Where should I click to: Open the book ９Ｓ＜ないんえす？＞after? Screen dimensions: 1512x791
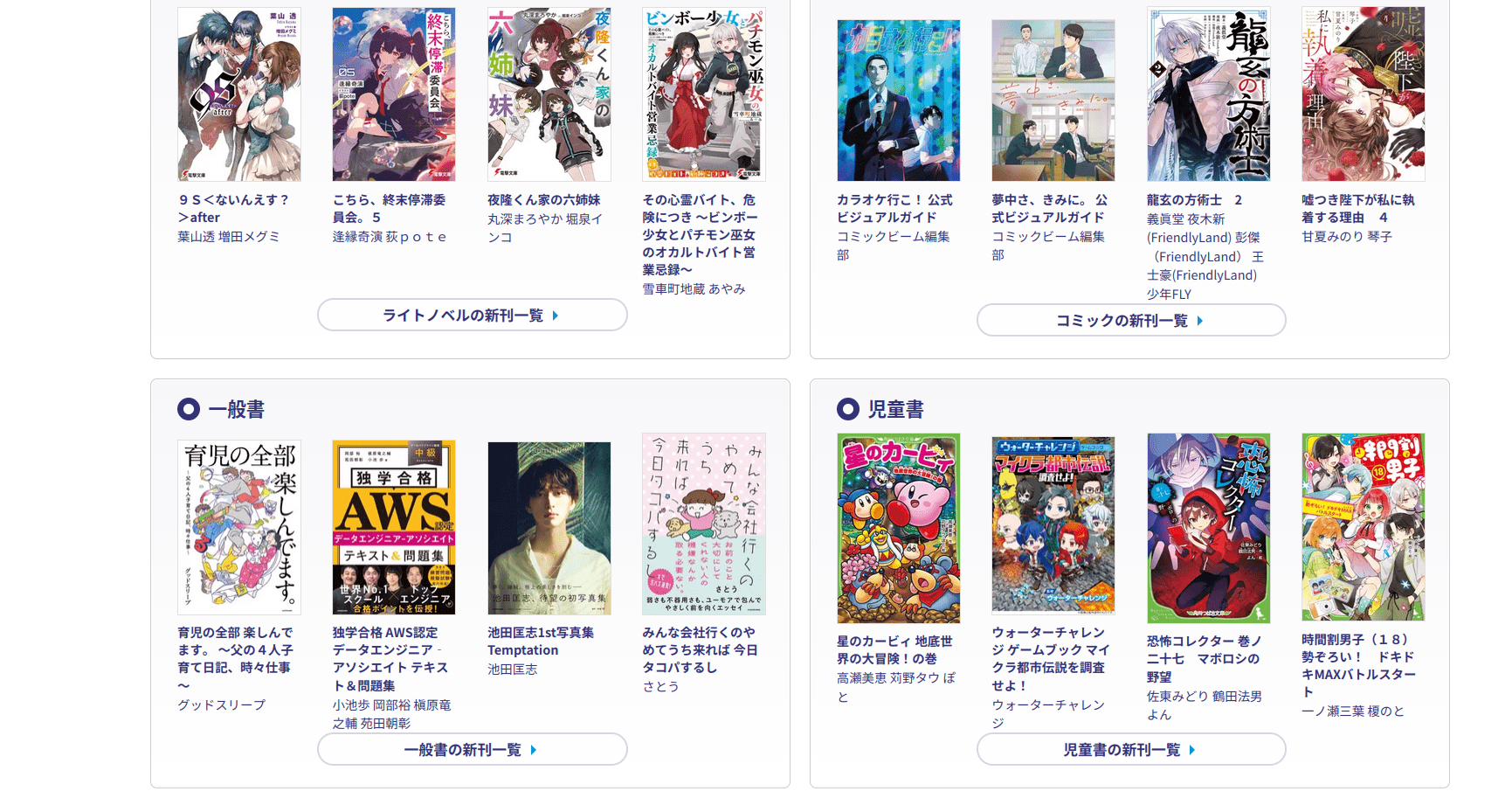pos(238,94)
